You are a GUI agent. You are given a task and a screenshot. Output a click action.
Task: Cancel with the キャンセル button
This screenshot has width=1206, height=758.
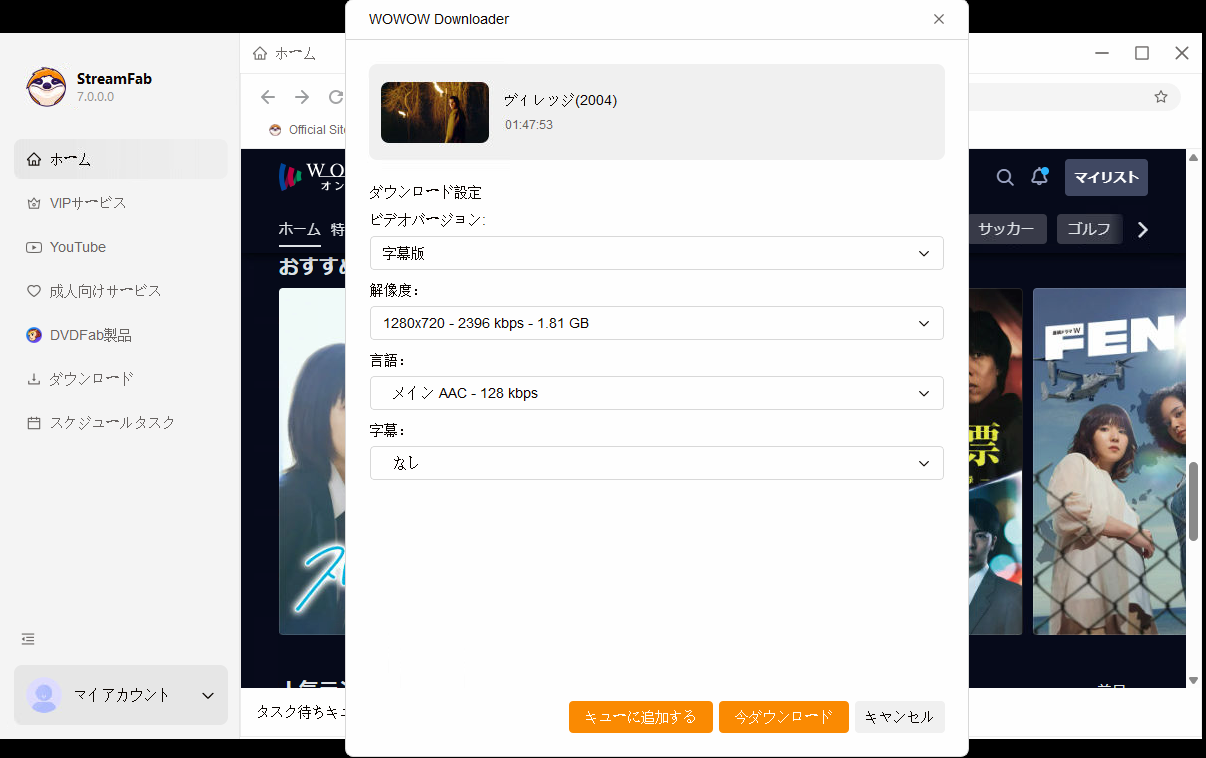(x=898, y=717)
